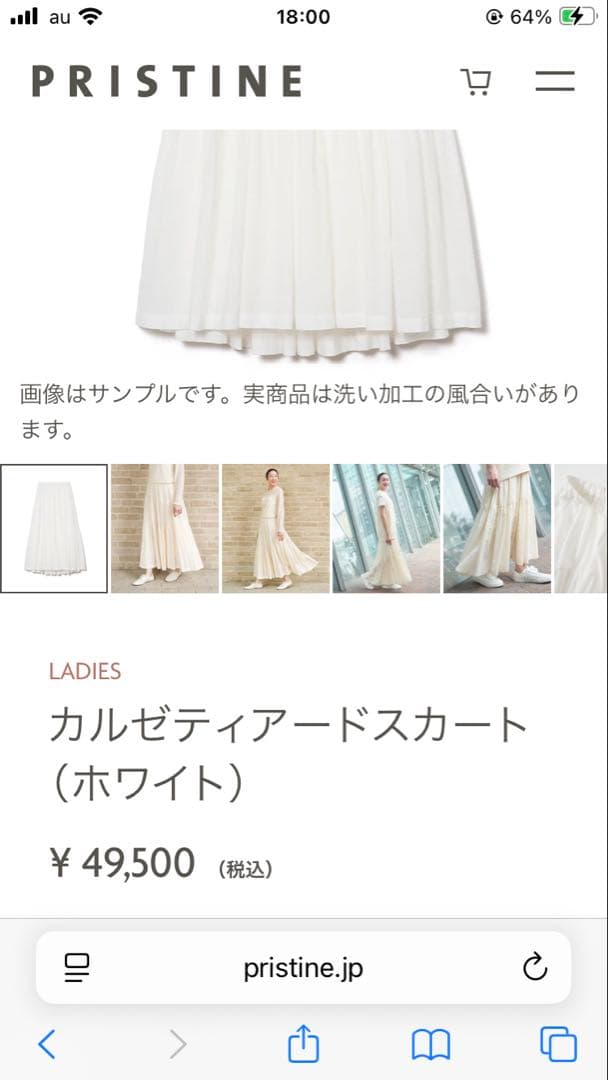608x1080 pixels.
Task: View the glass building full-body thumbnail
Action: (x=386, y=528)
